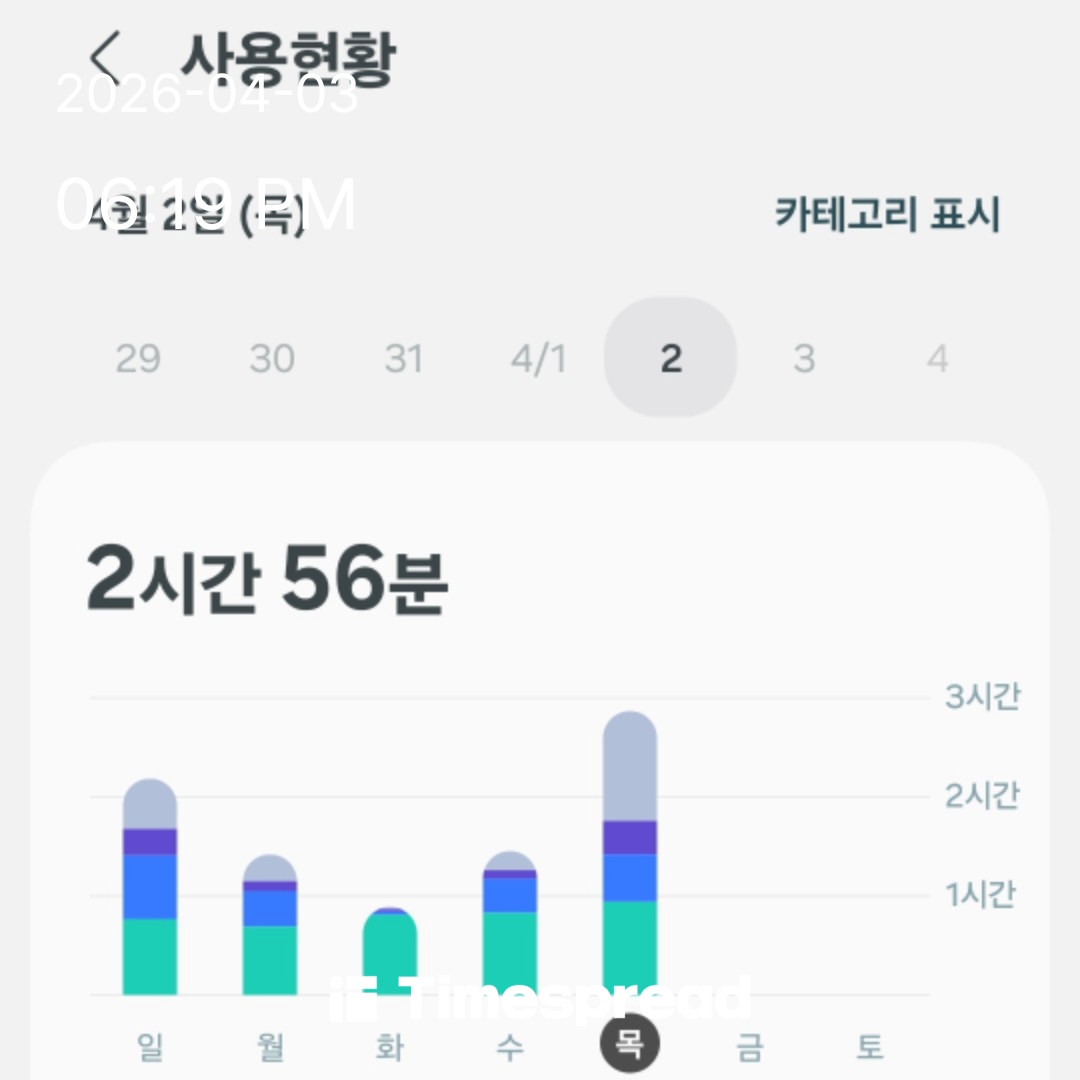Select the 4/1 date
This screenshot has height=1080, width=1080.
[538, 358]
